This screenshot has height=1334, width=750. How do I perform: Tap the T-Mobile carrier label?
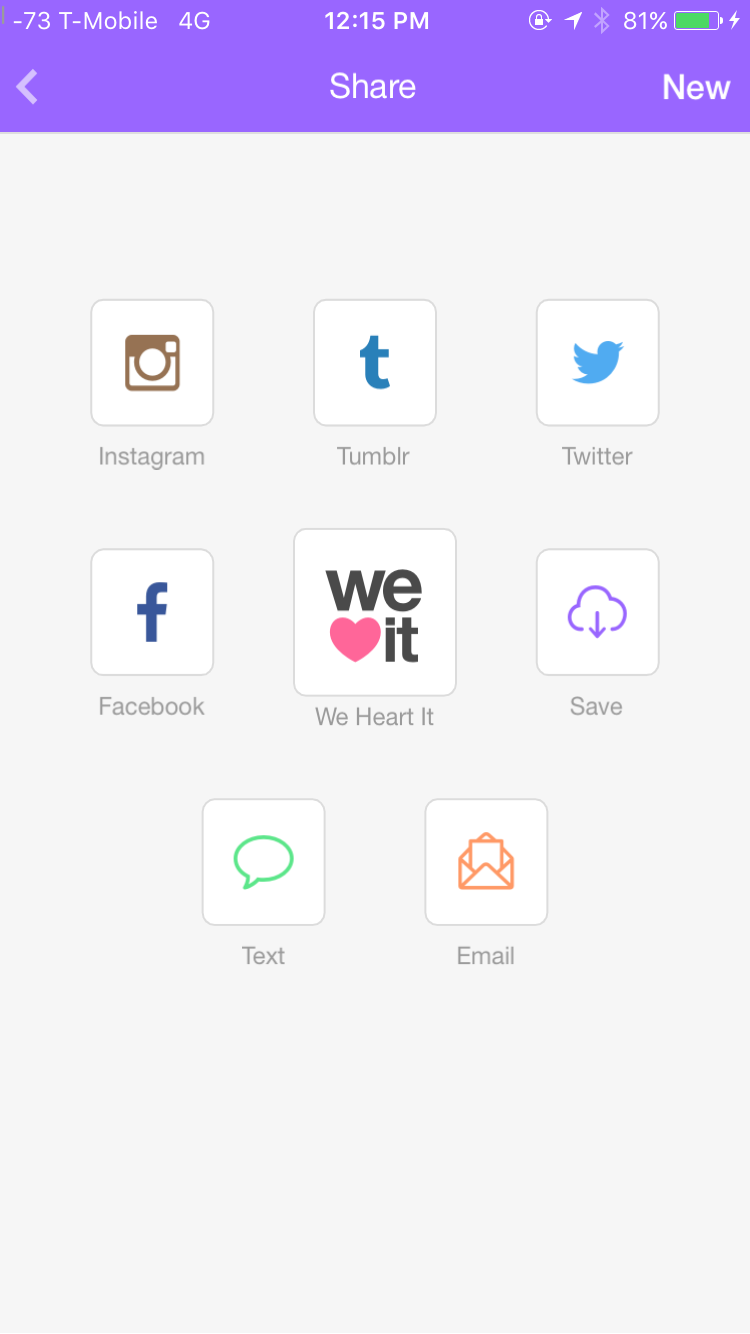pos(108,20)
